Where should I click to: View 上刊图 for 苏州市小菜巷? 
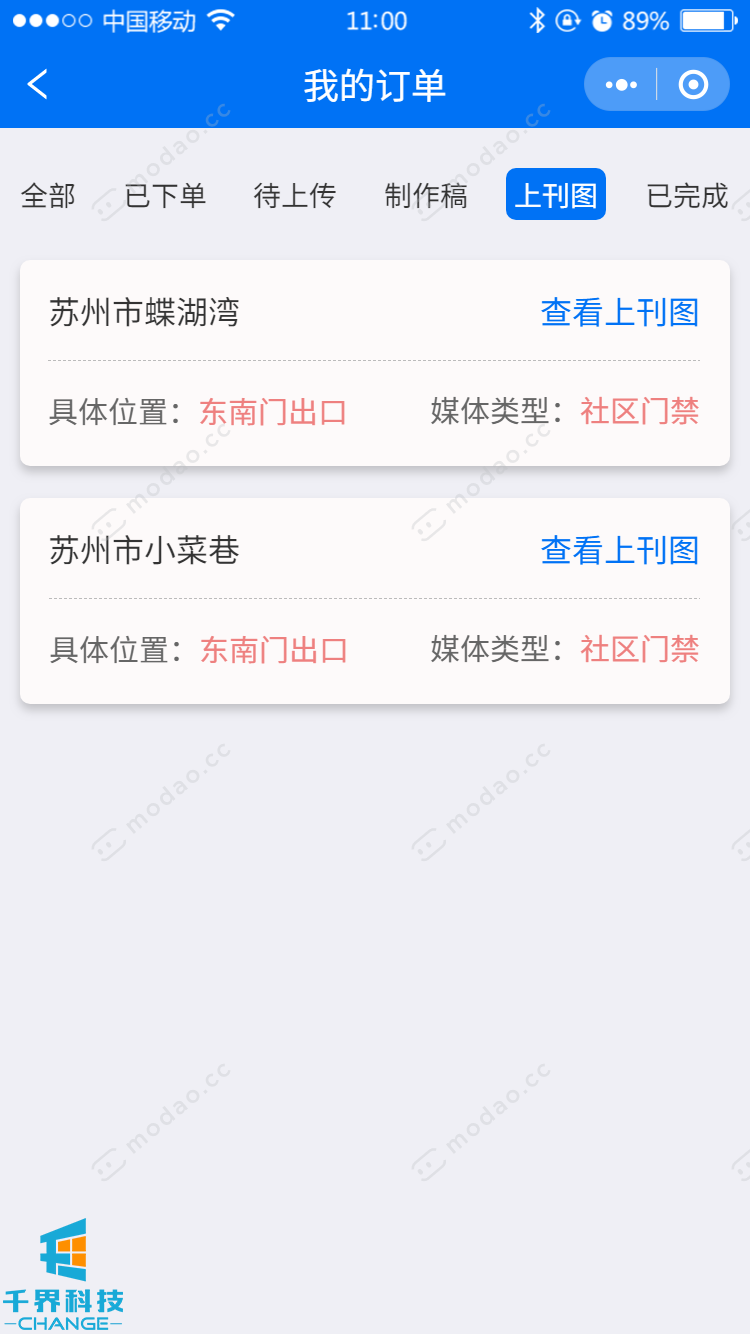click(x=619, y=551)
